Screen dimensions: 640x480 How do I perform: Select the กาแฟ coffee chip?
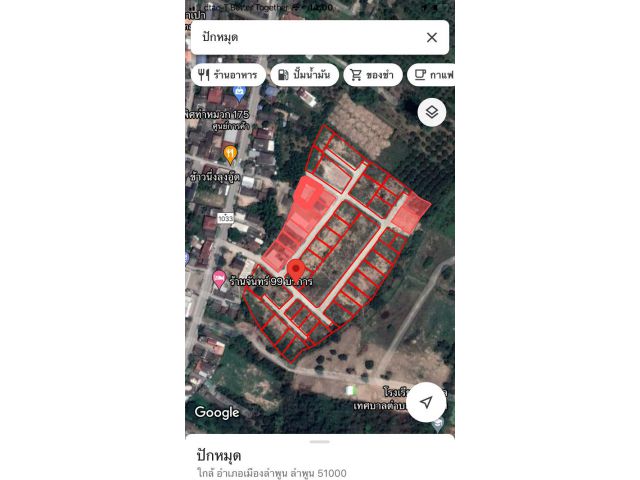pos(433,75)
